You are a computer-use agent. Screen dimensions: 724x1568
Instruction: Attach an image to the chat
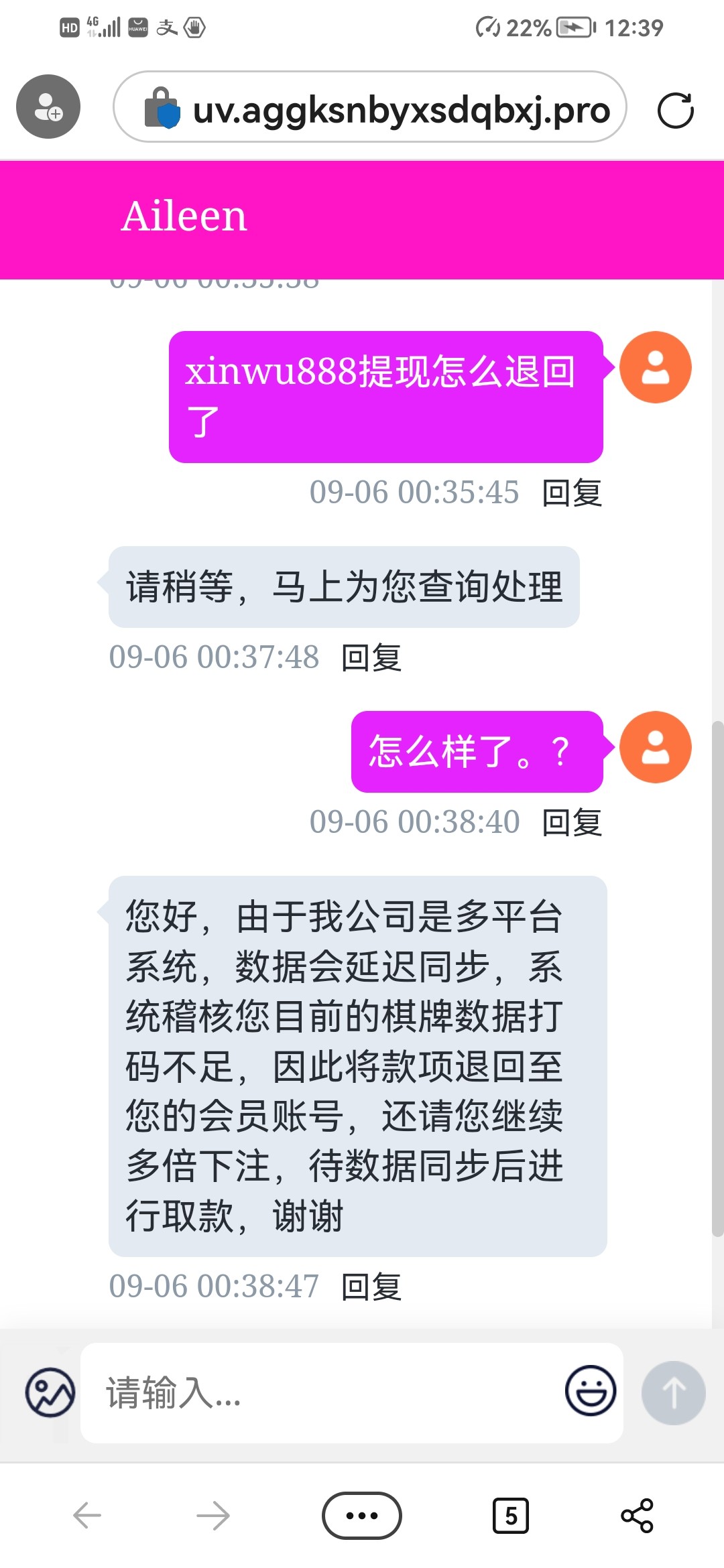pos(50,1392)
